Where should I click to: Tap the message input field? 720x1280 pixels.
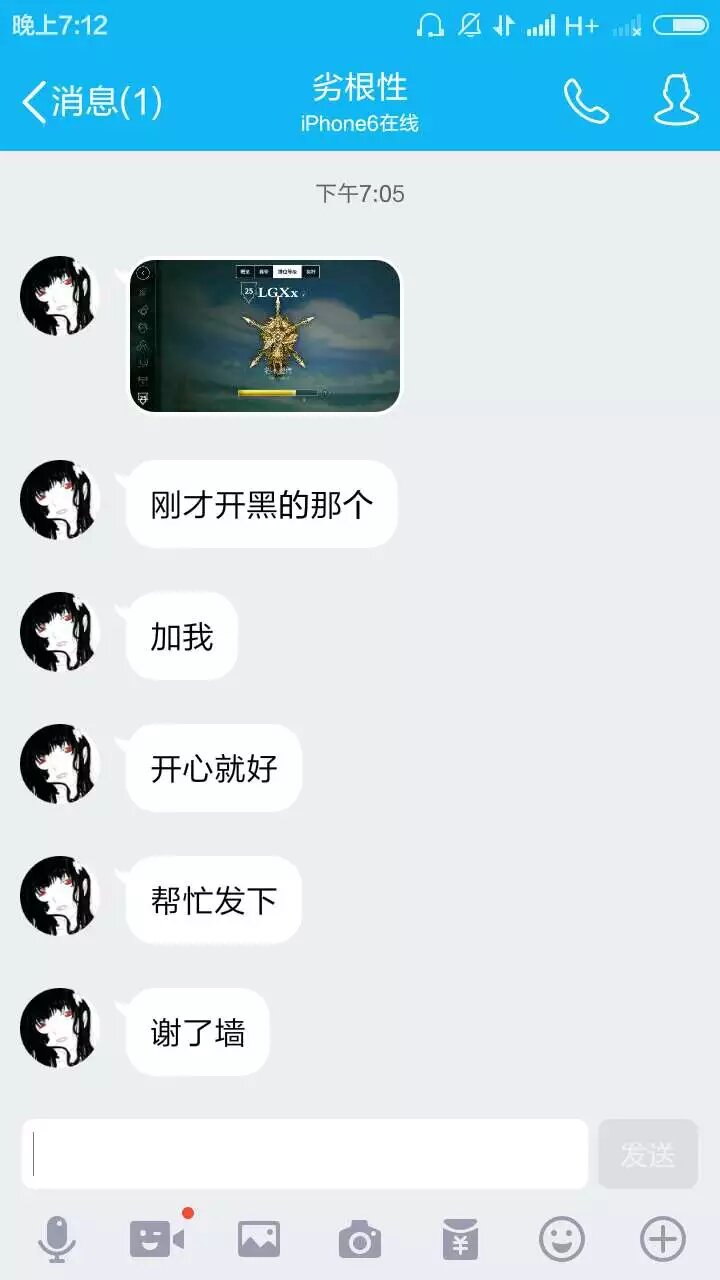point(305,1154)
